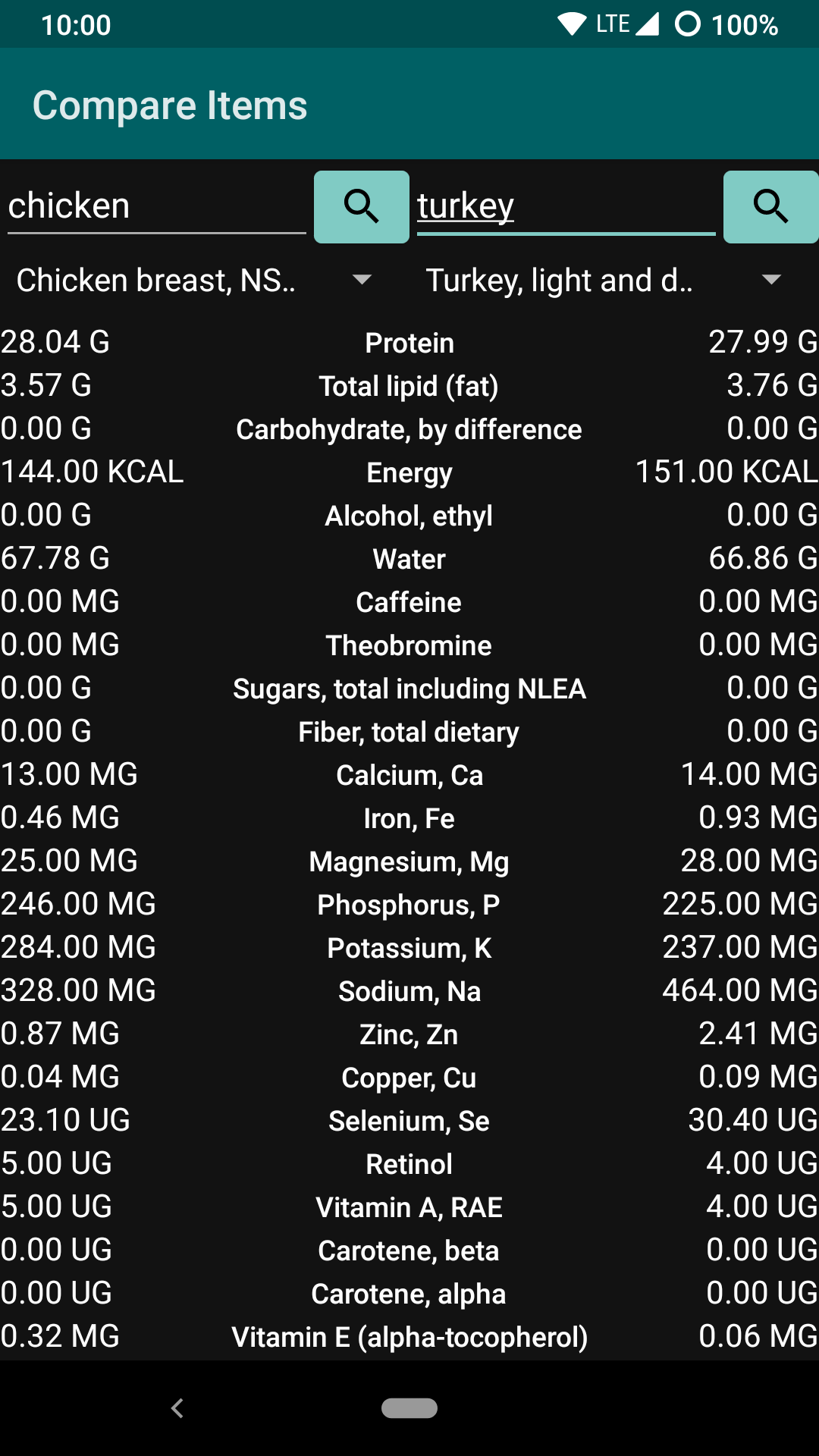Search for items matching chicken

pyautogui.click(x=362, y=206)
